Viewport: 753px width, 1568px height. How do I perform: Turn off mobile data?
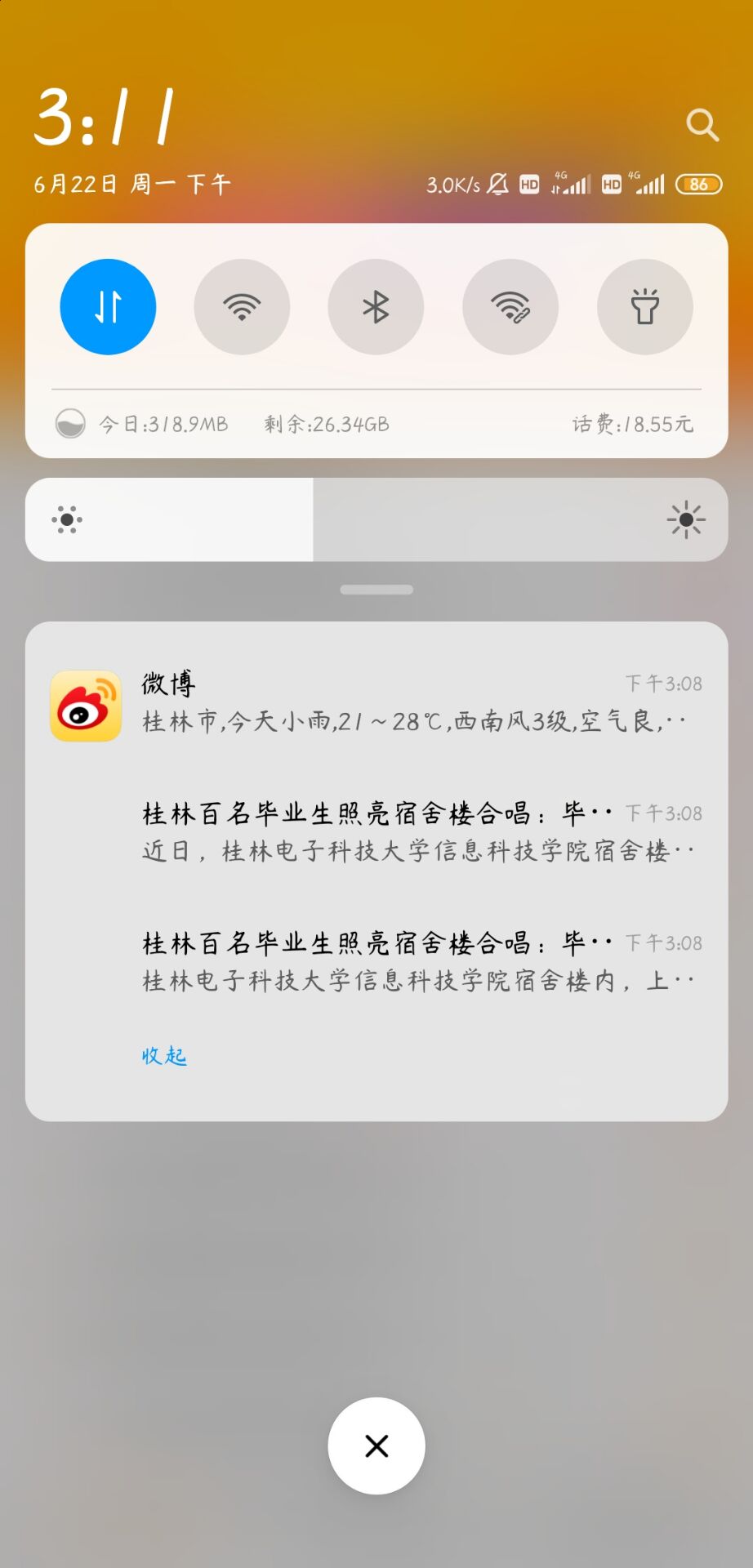(108, 307)
